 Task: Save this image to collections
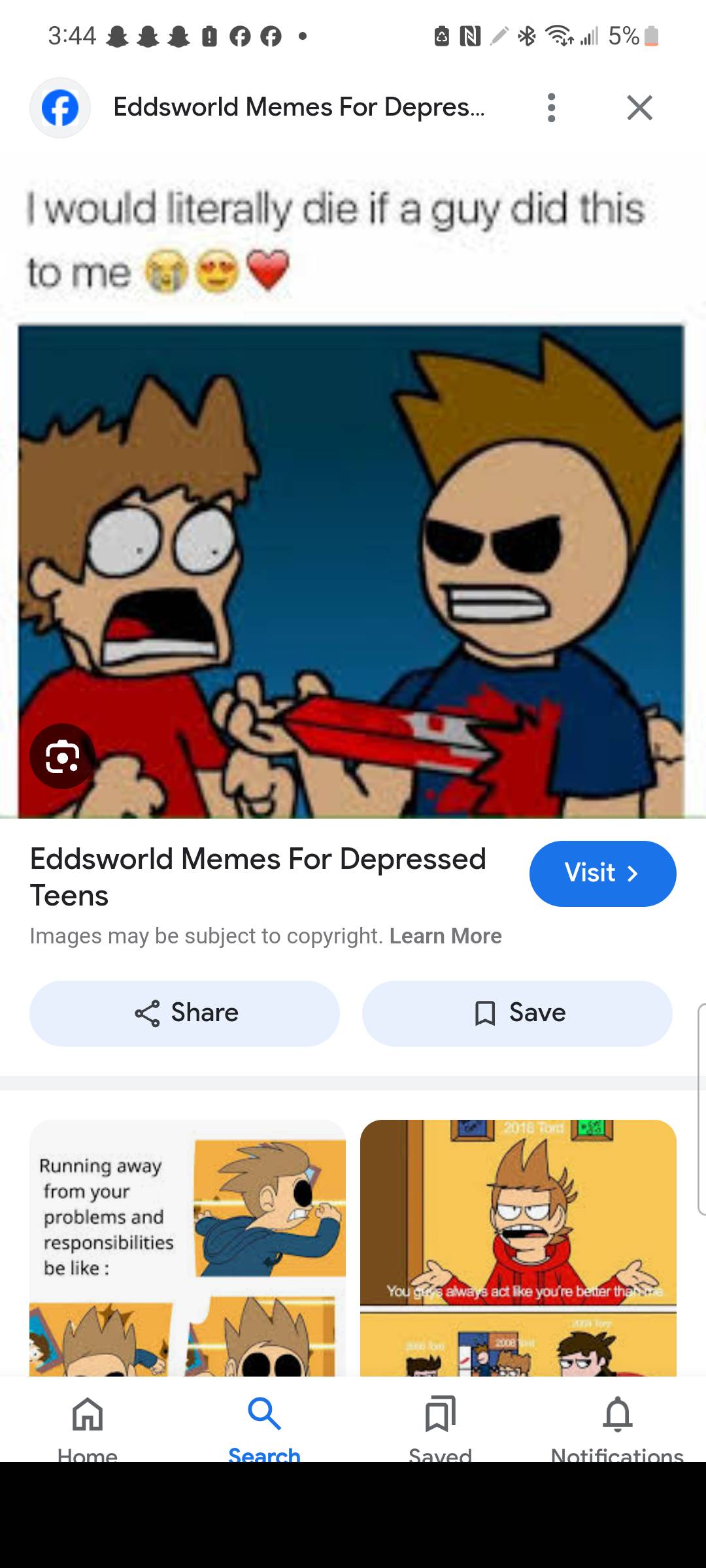517,1013
